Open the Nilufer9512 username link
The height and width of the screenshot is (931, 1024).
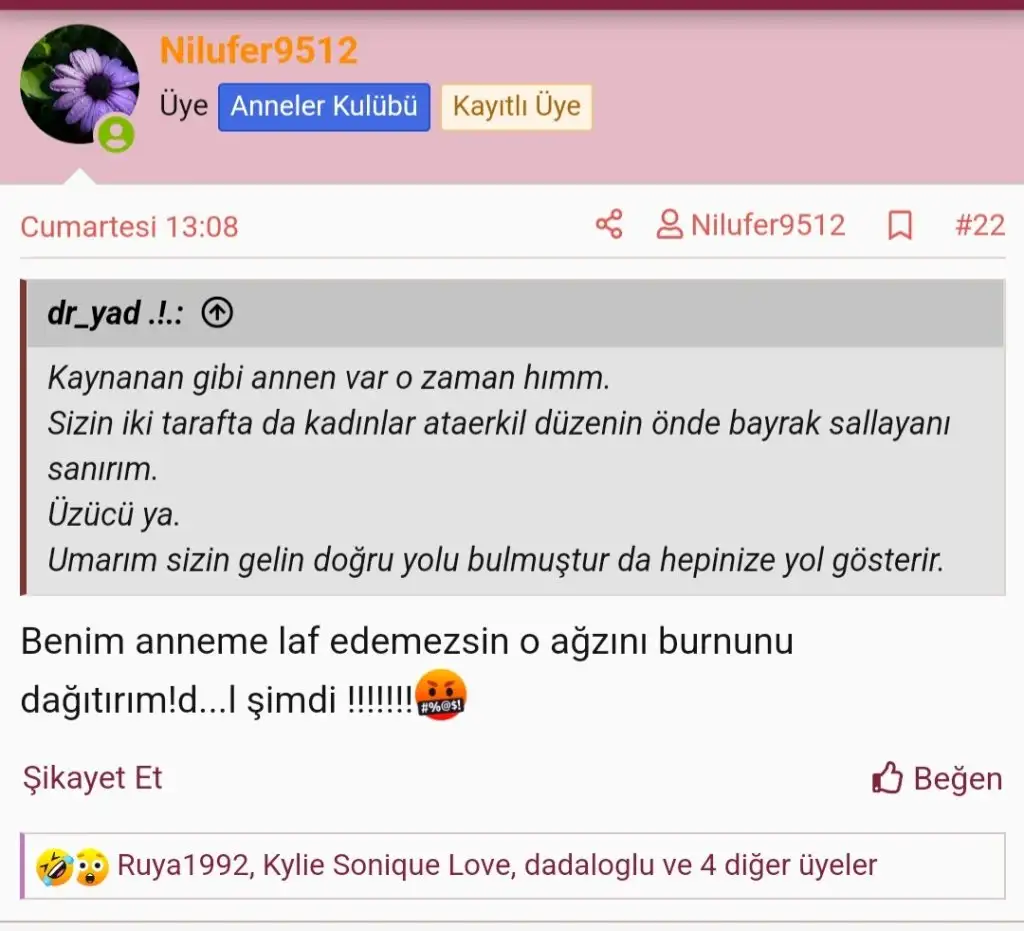(259, 50)
